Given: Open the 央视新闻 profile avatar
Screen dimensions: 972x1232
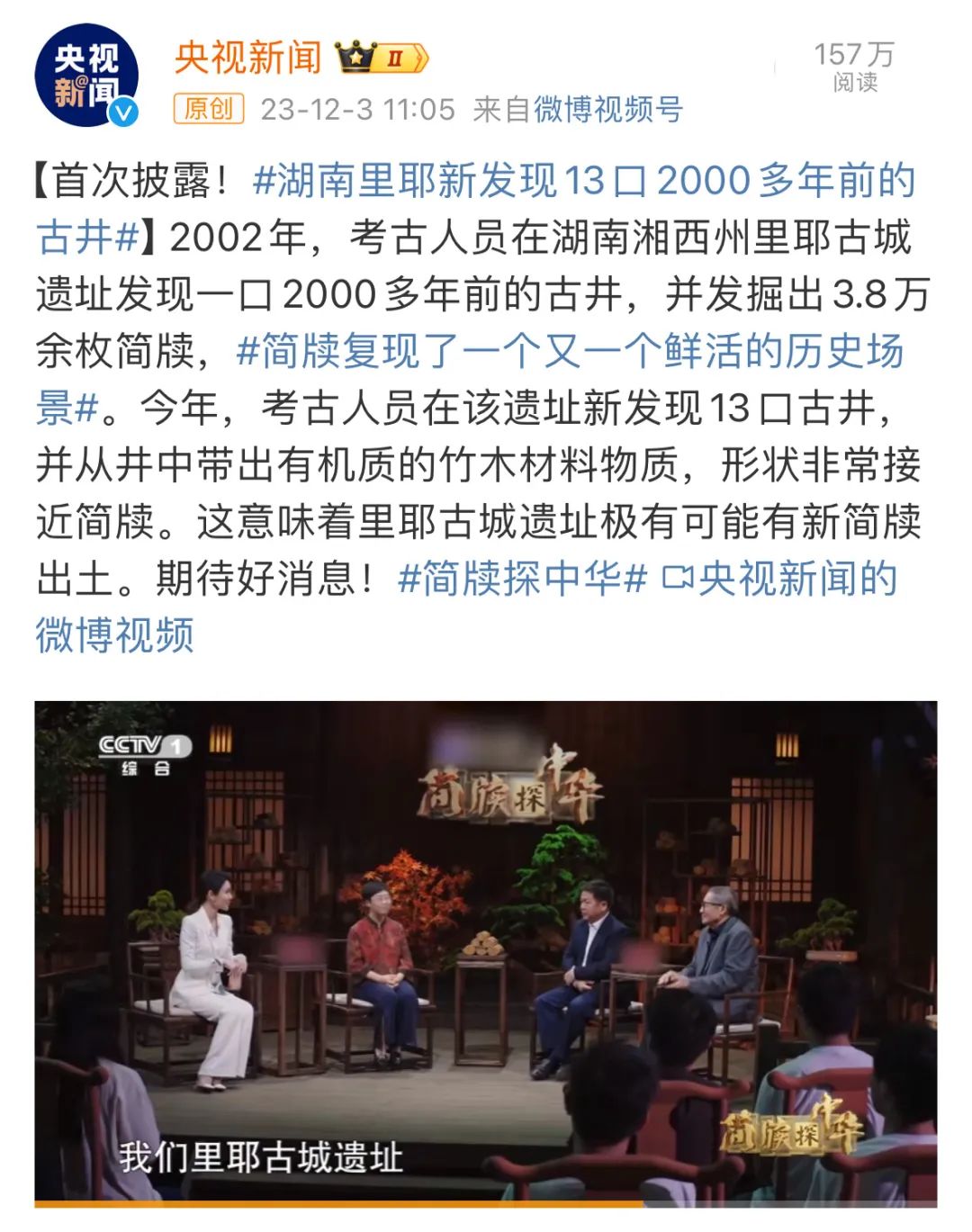Looking at the screenshot, I should [x=85, y=76].
